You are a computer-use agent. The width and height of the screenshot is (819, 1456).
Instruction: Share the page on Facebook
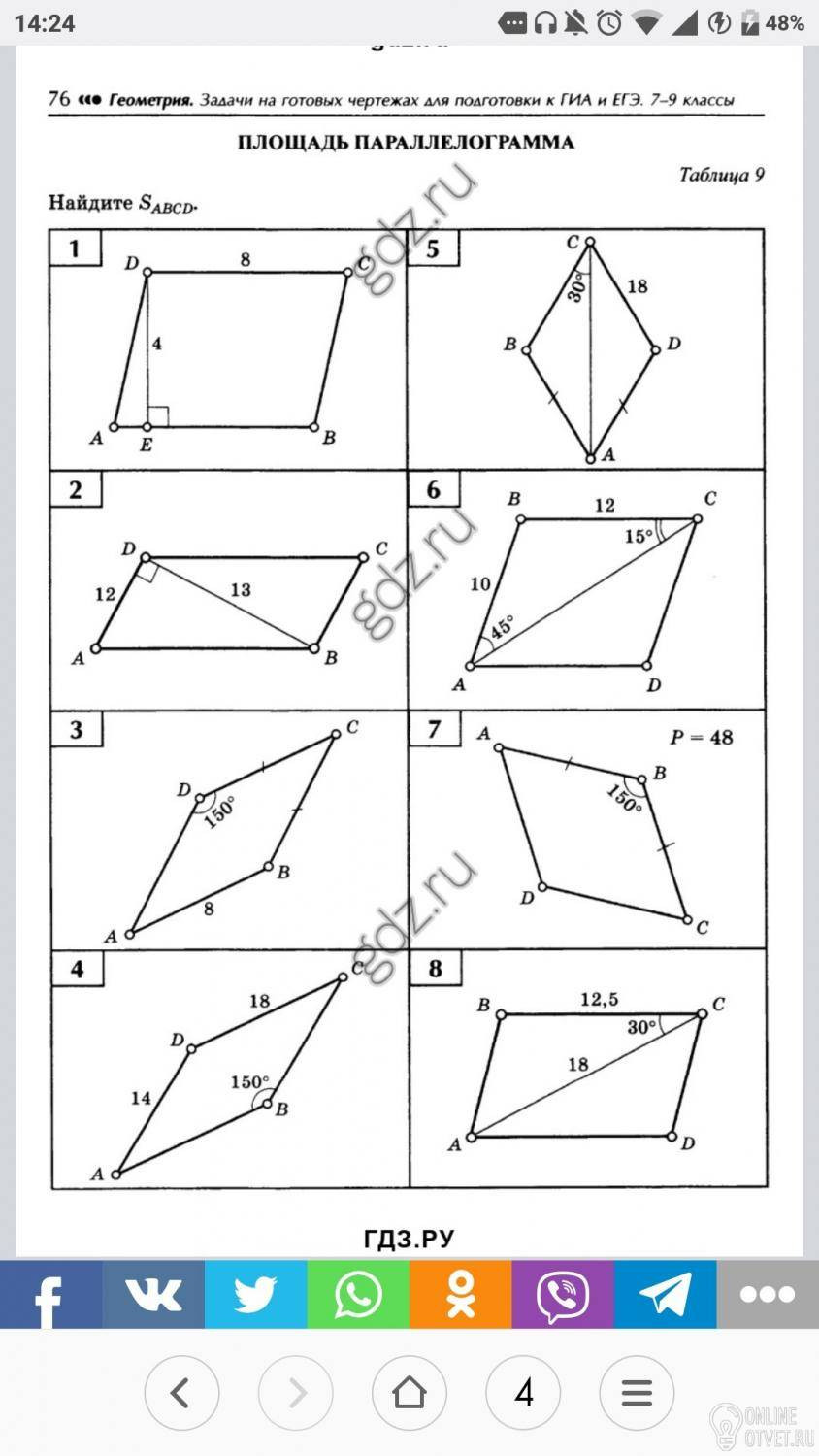click(50, 1294)
